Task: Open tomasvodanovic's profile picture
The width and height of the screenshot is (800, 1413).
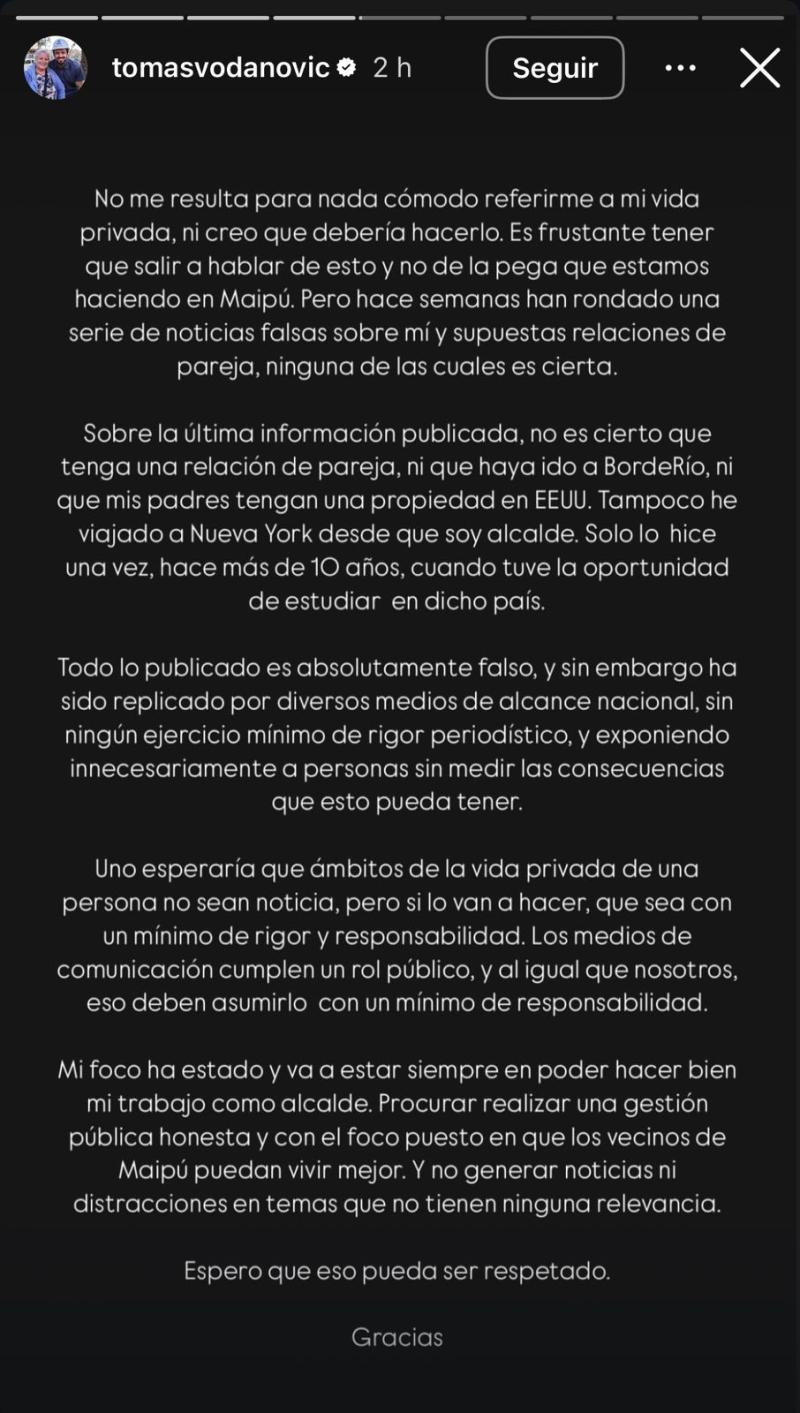Action: pyautogui.click(x=55, y=68)
